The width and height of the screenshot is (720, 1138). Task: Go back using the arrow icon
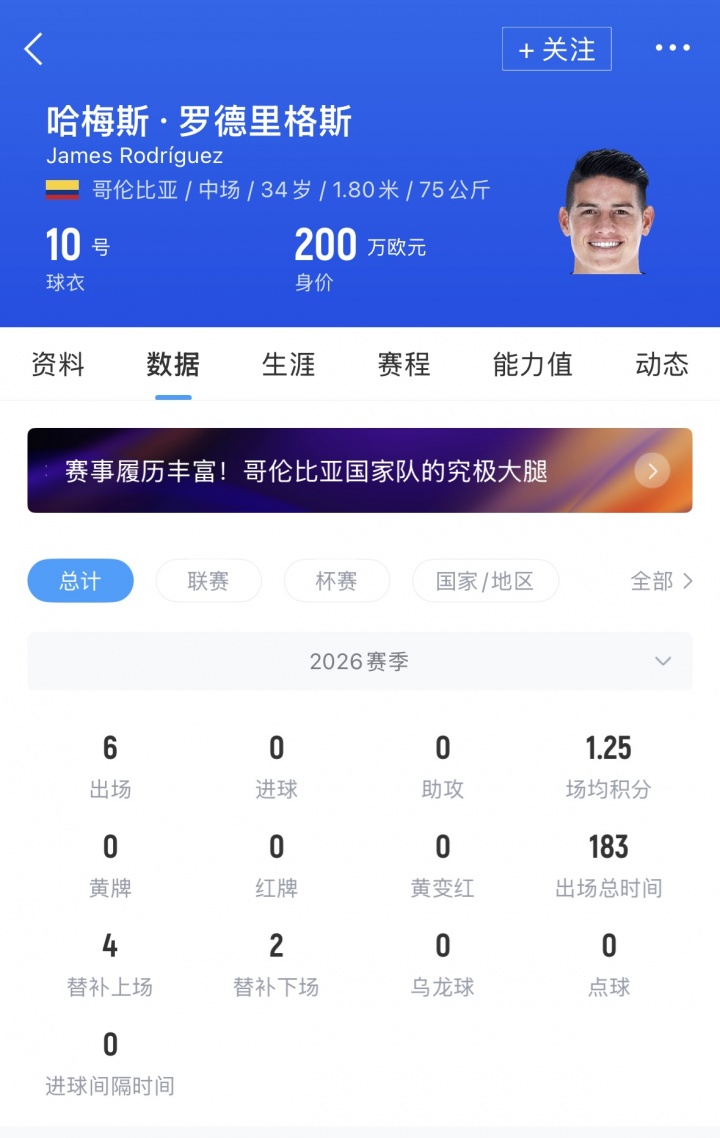(x=35, y=49)
